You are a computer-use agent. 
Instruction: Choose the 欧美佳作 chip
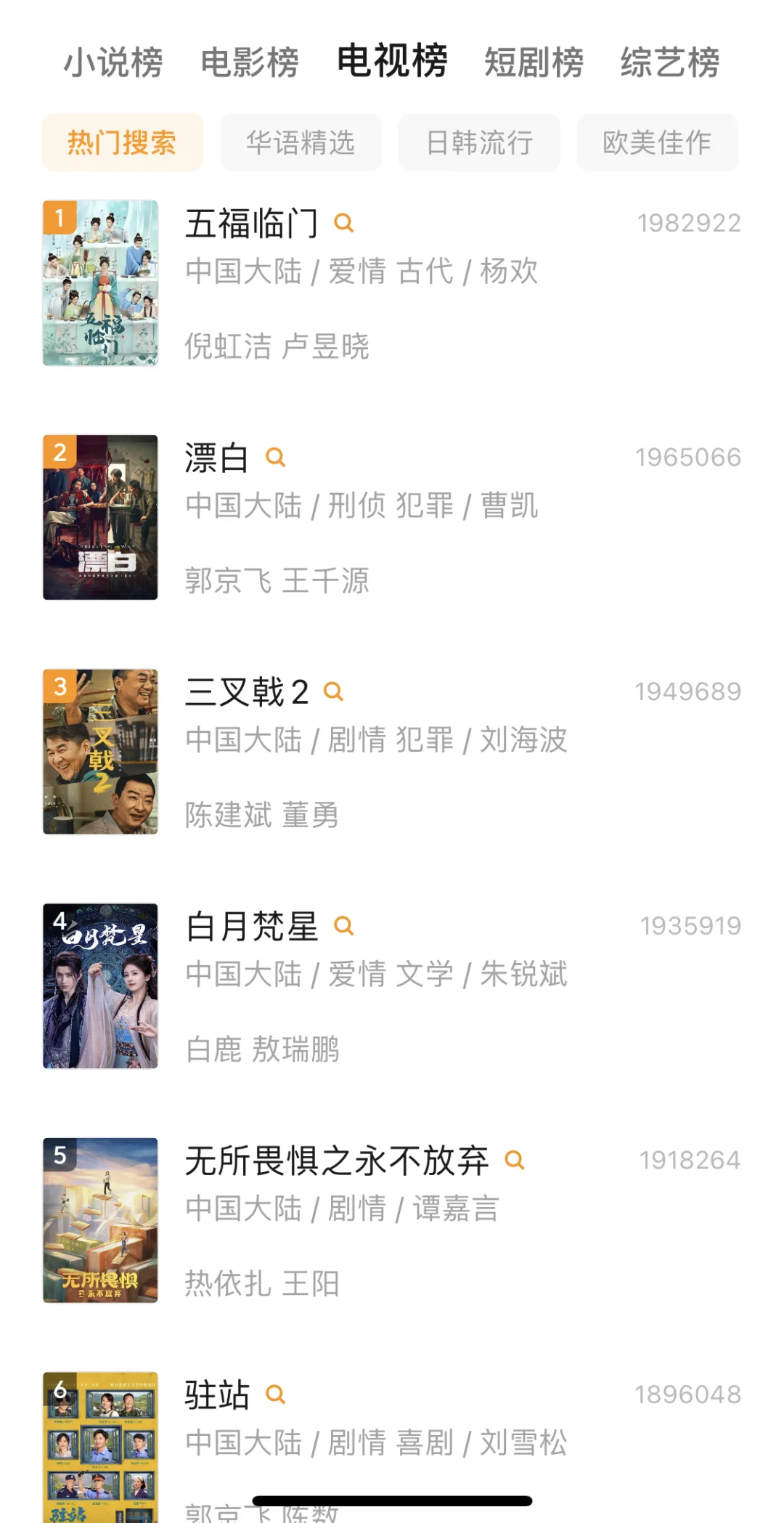(x=657, y=142)
